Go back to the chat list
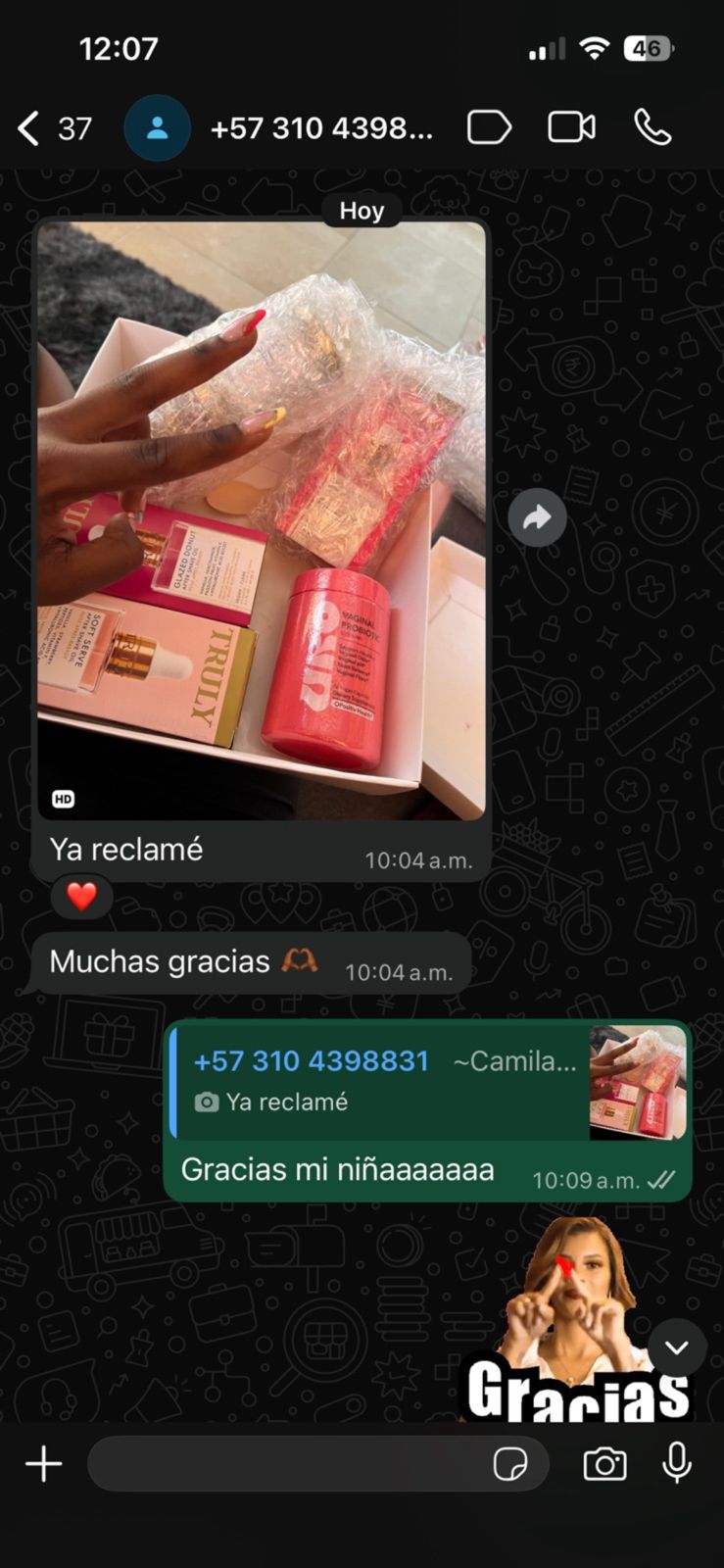Screen dimensions: 724x1568 click(29, 128)
